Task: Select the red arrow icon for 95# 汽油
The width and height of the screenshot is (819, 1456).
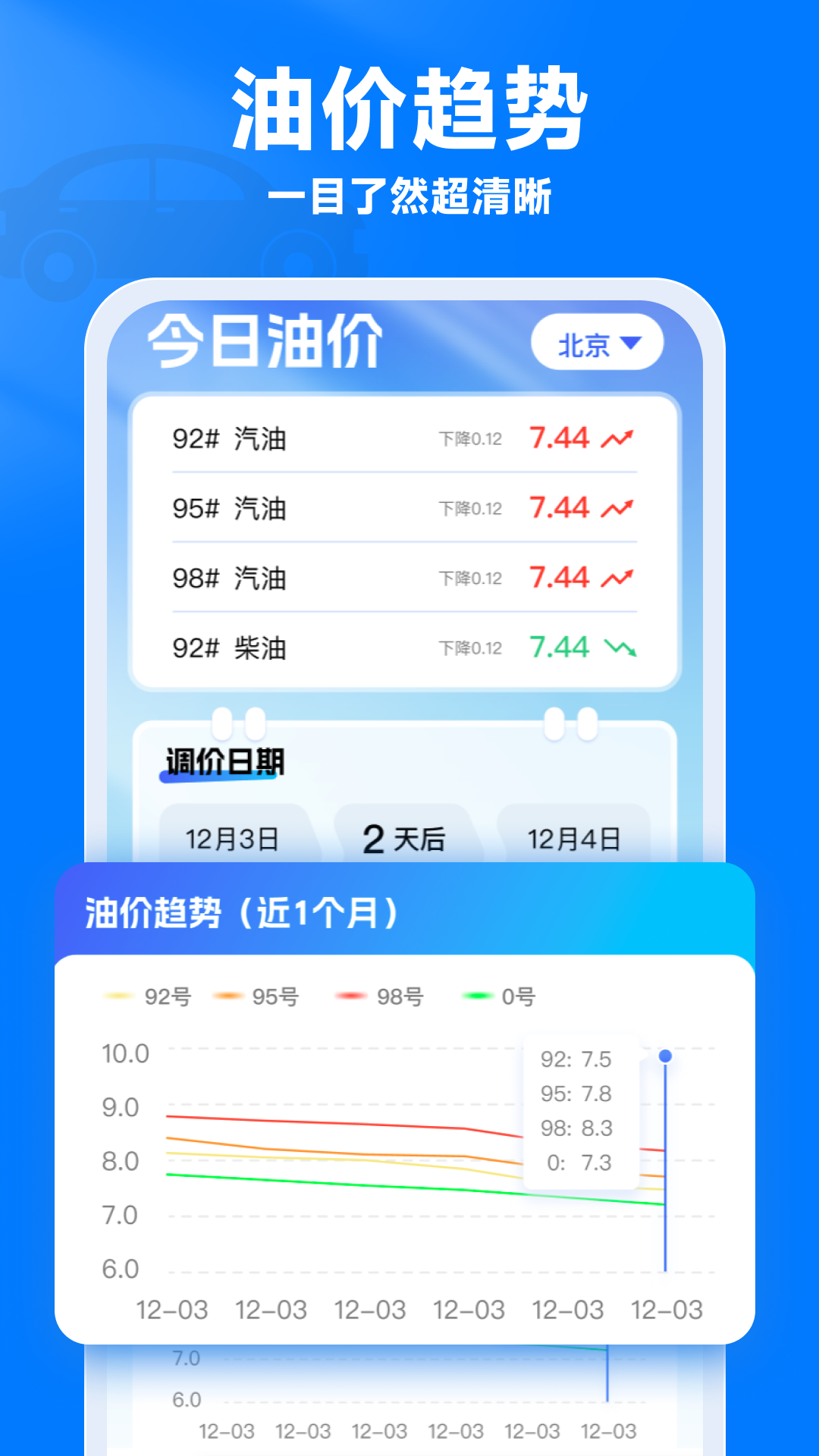Action: [617, 507]
